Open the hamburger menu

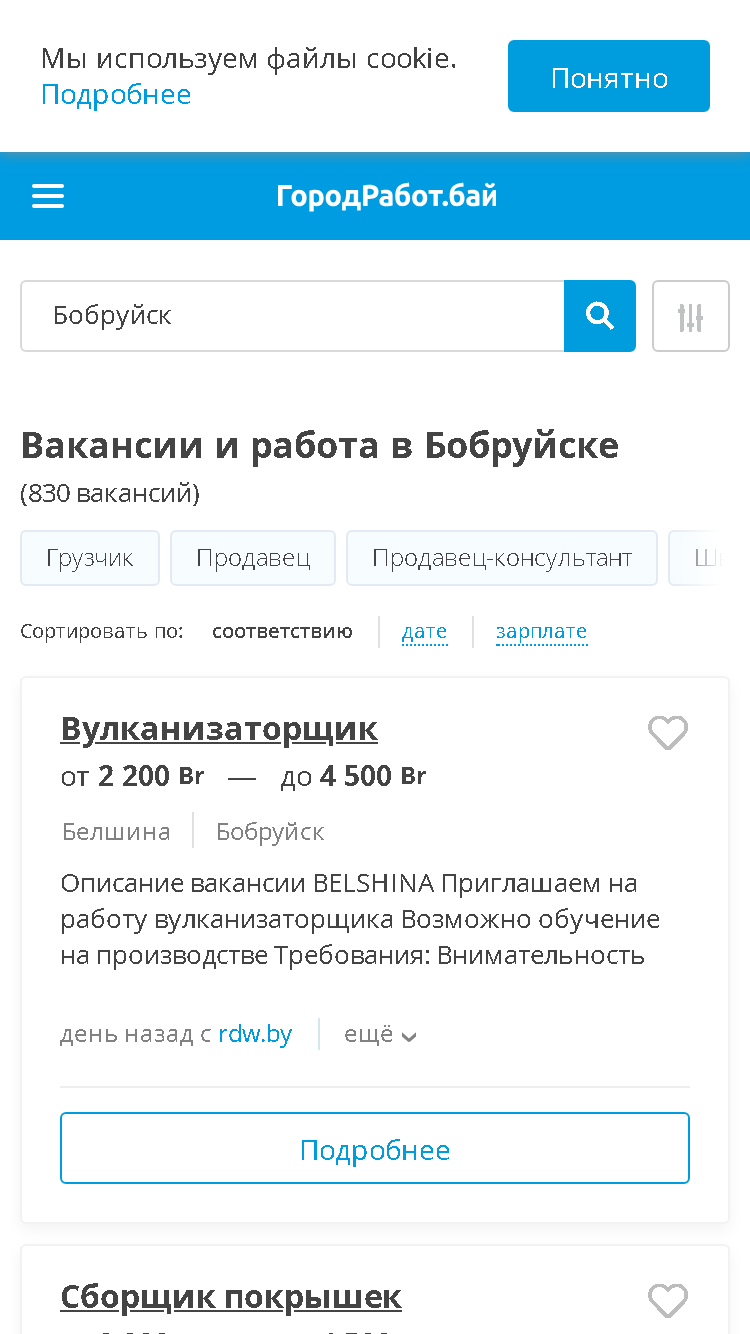(48, 196)
